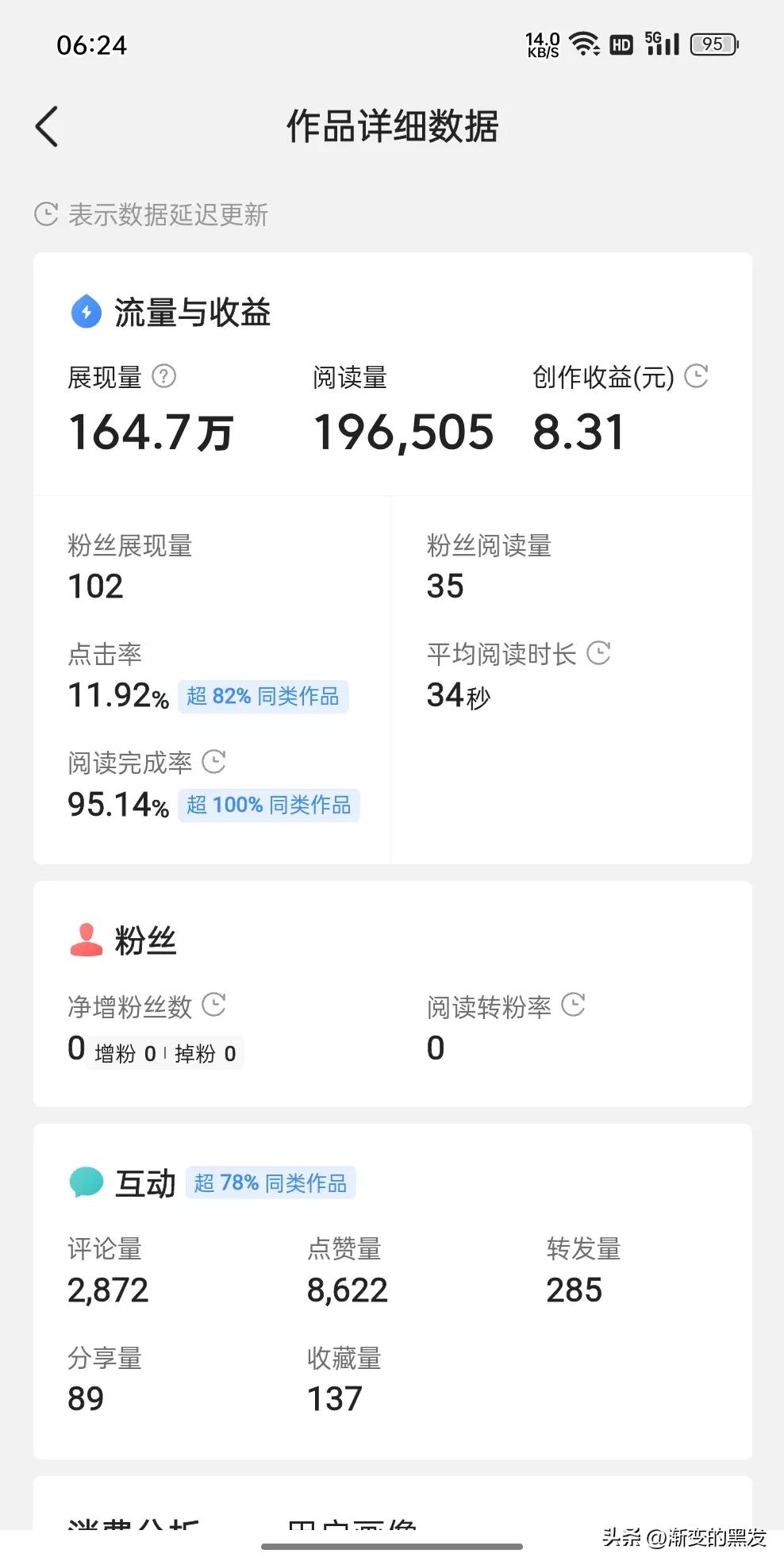Tap the clock icon beside 阅读转粉率
Viewport: 784px width, 1565px height.
[574, 1006]
